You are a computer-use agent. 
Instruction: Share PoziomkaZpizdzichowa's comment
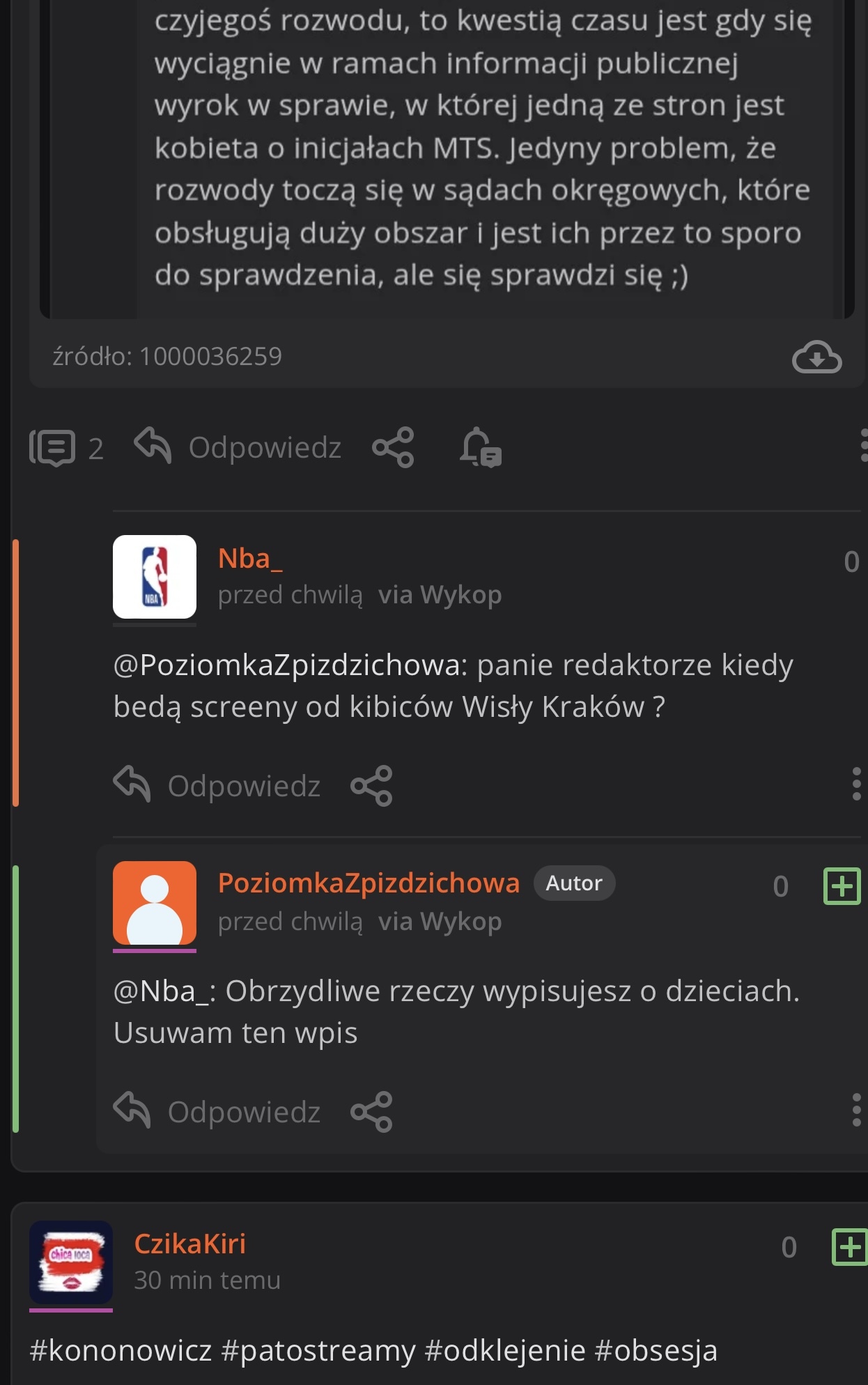(x=372, y=1112)
